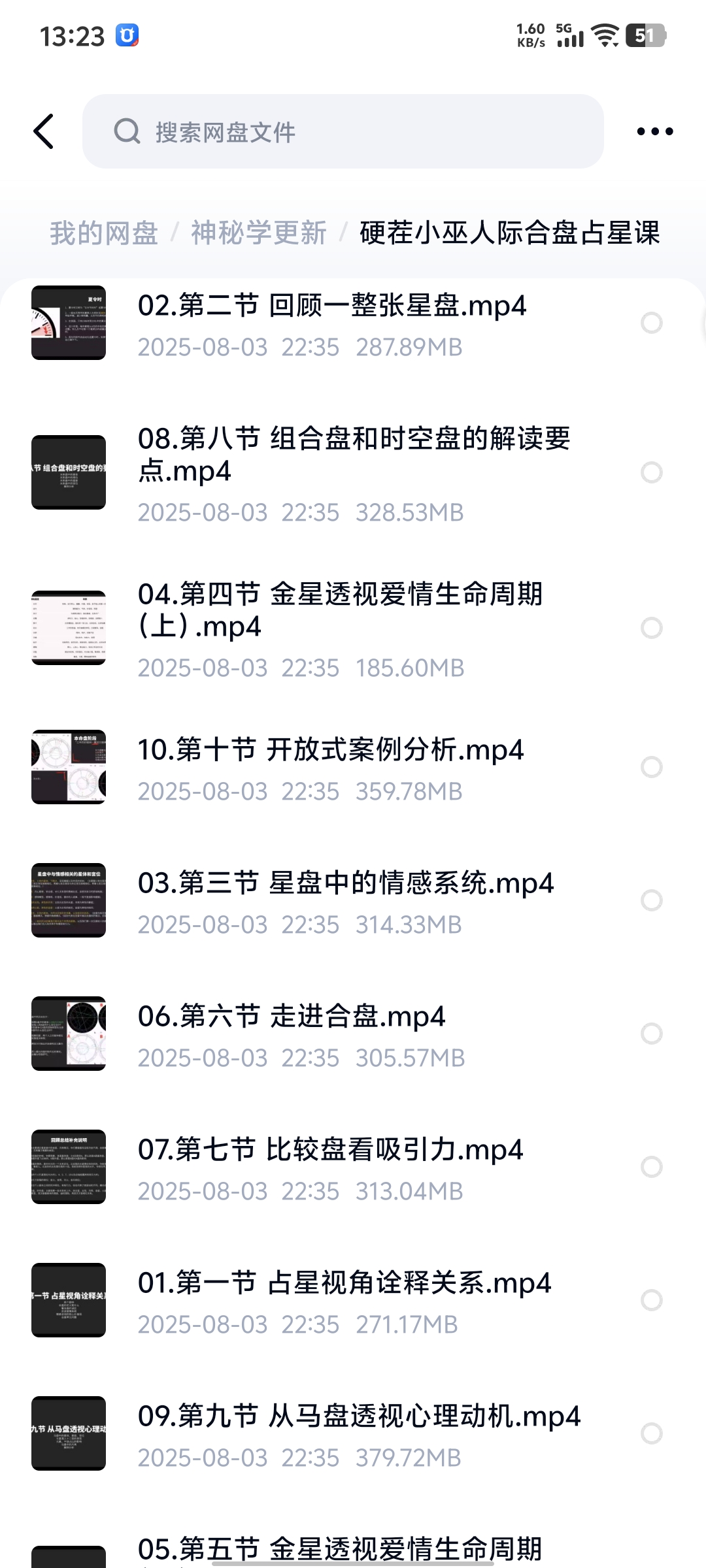Go to the 神秘学更新 folder breadcrumb
The image size is (706, 1568).
click(259, 233)
